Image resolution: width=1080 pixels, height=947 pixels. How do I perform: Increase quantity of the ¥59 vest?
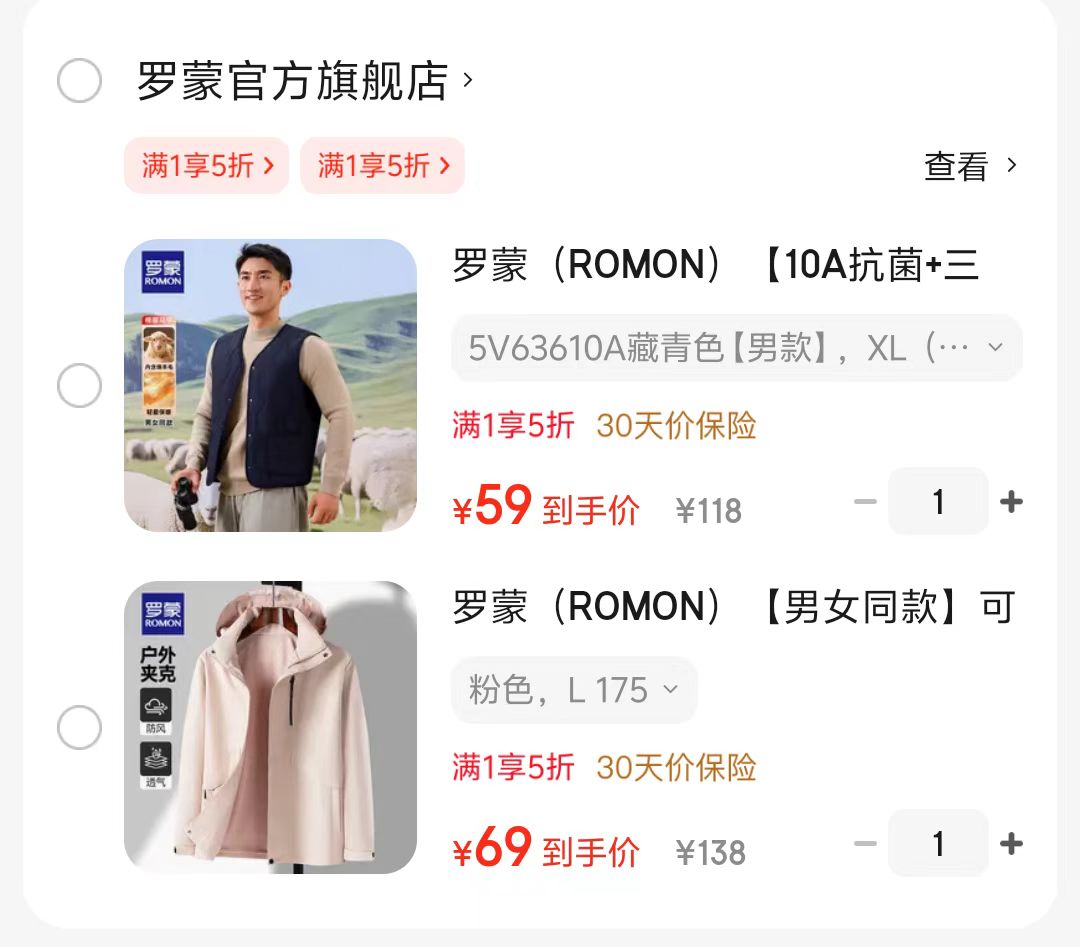pos(1011,502)
